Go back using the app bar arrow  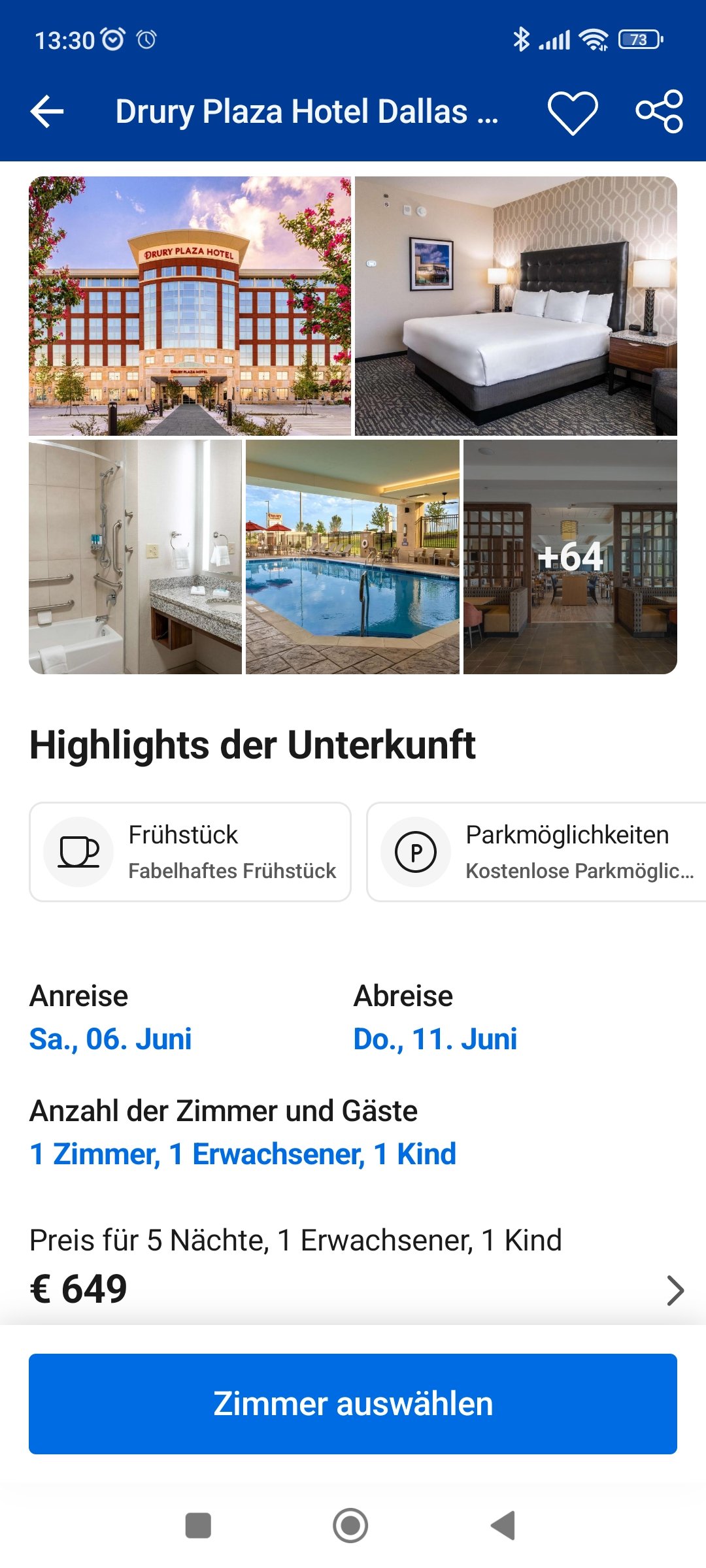[x=47, y=112]
